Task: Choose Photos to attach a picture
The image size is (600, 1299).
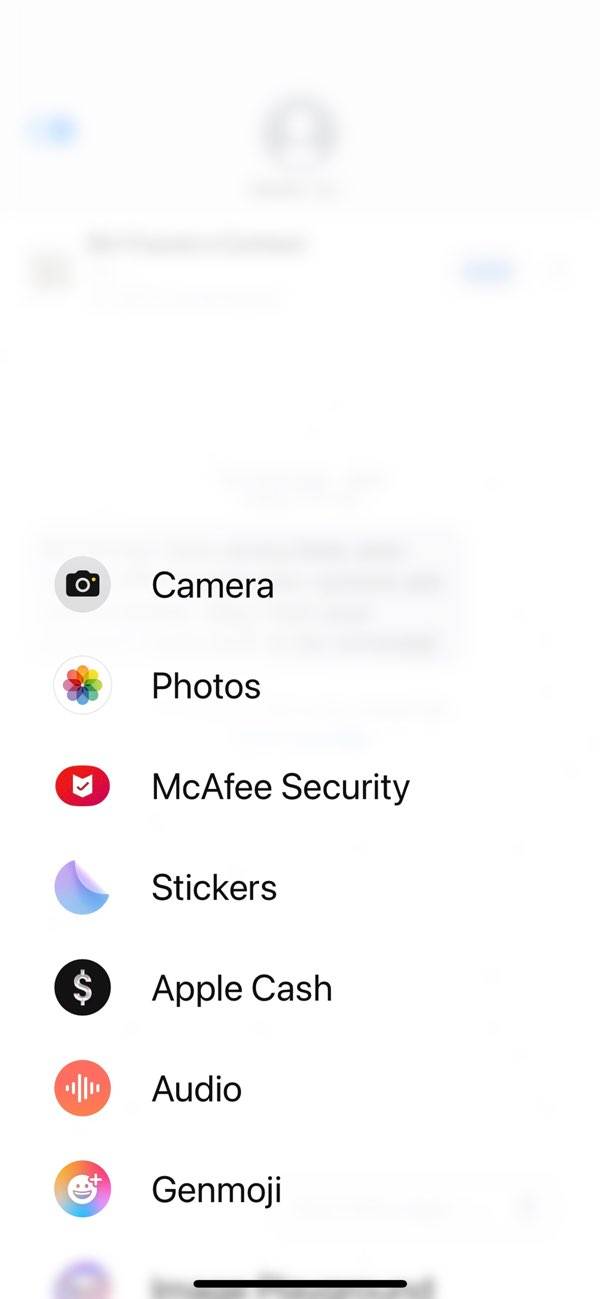Action: pyautogui.click(x=206, y=686)
